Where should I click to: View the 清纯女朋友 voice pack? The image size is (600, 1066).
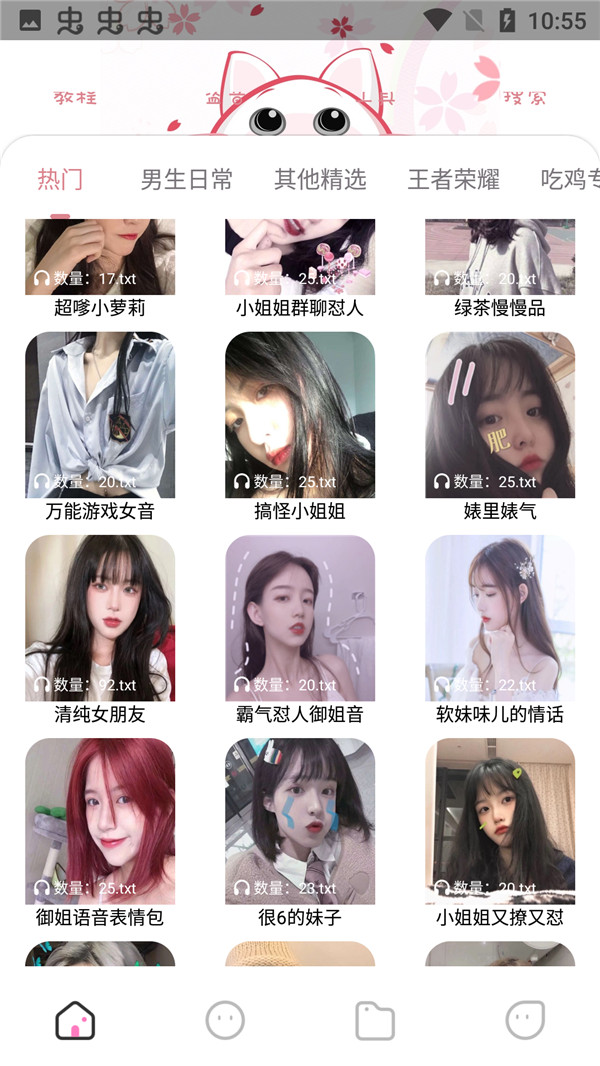coord(100,618)
